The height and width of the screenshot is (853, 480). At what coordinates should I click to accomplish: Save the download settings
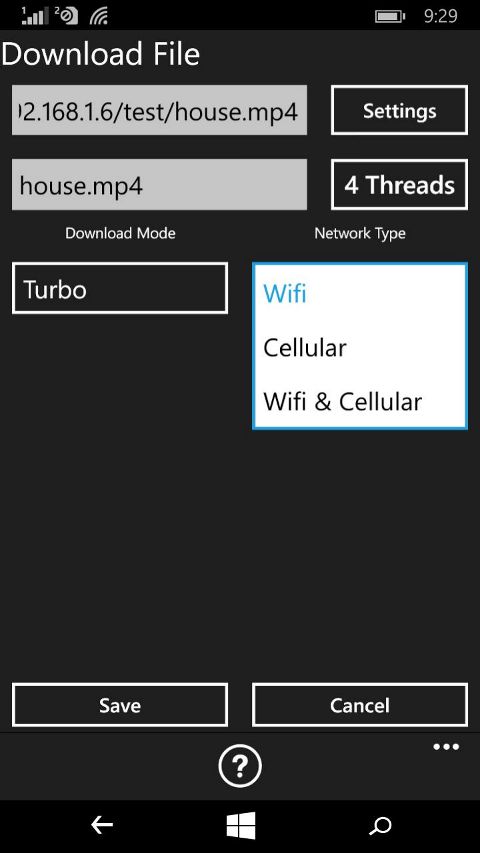pyautogui.click(x=120, y=705)
